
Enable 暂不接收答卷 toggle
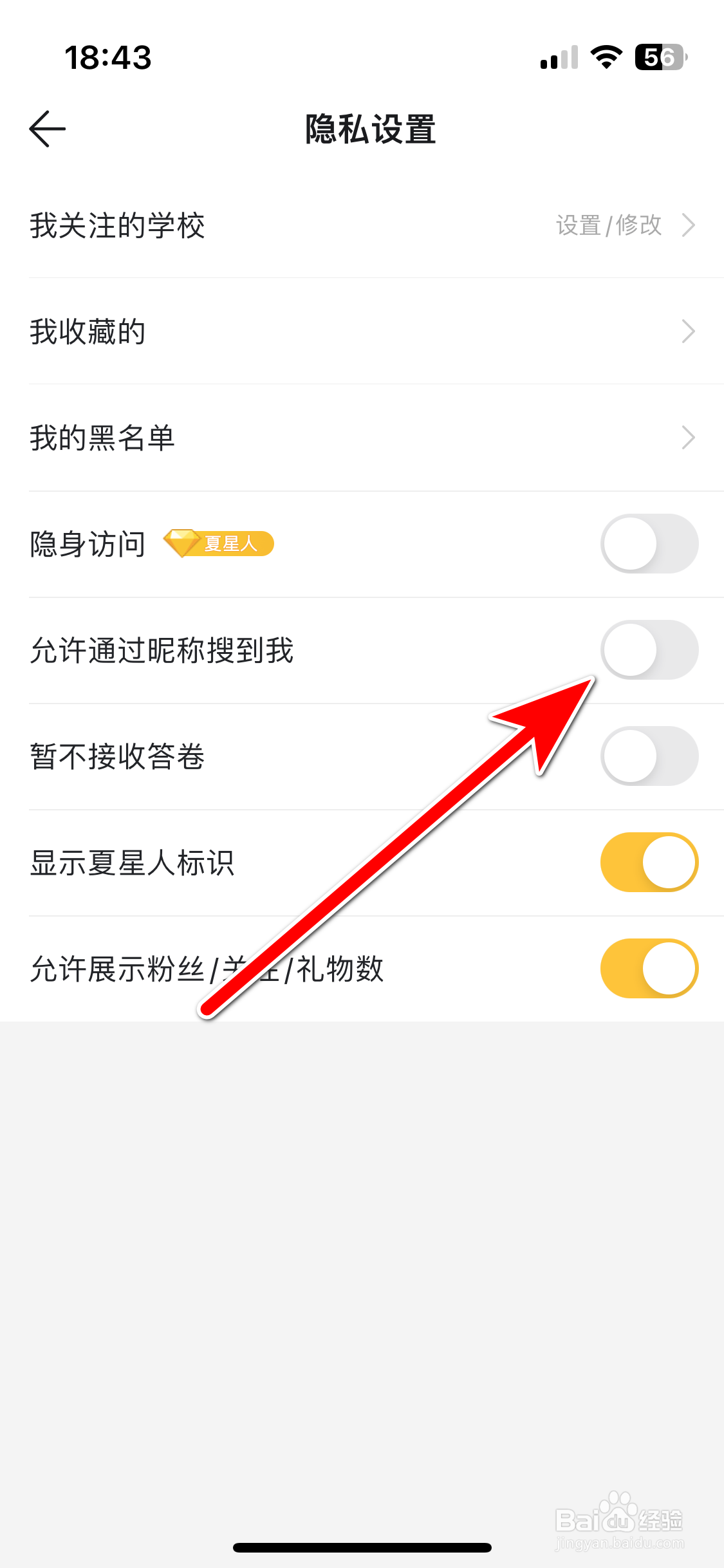click(x=649, y=756)
